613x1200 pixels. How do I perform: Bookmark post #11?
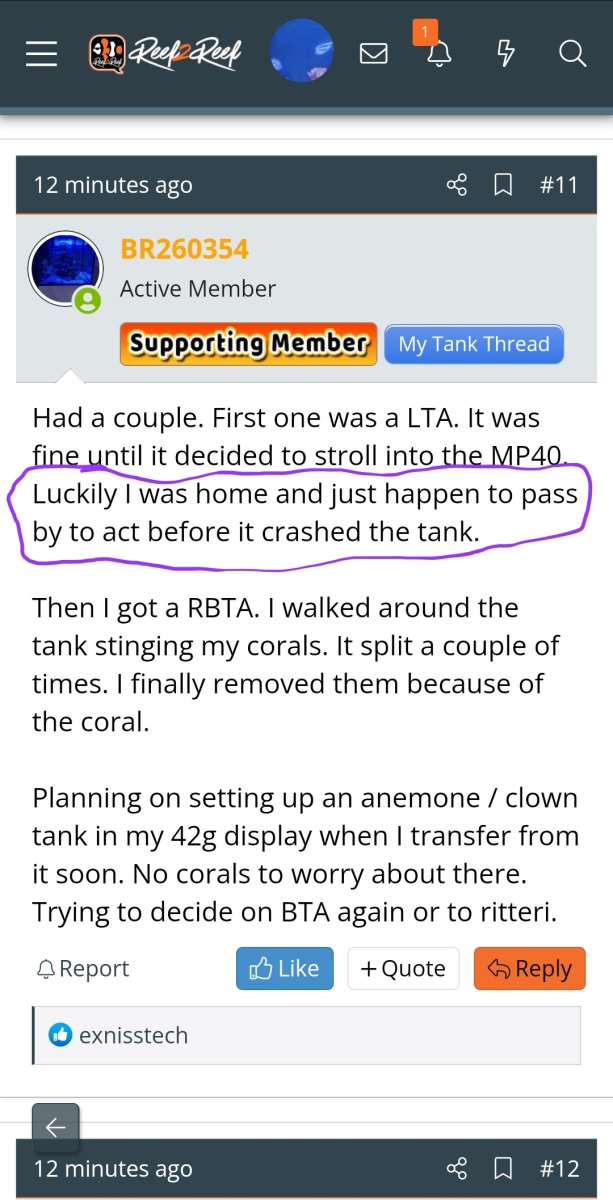(504, 185)
